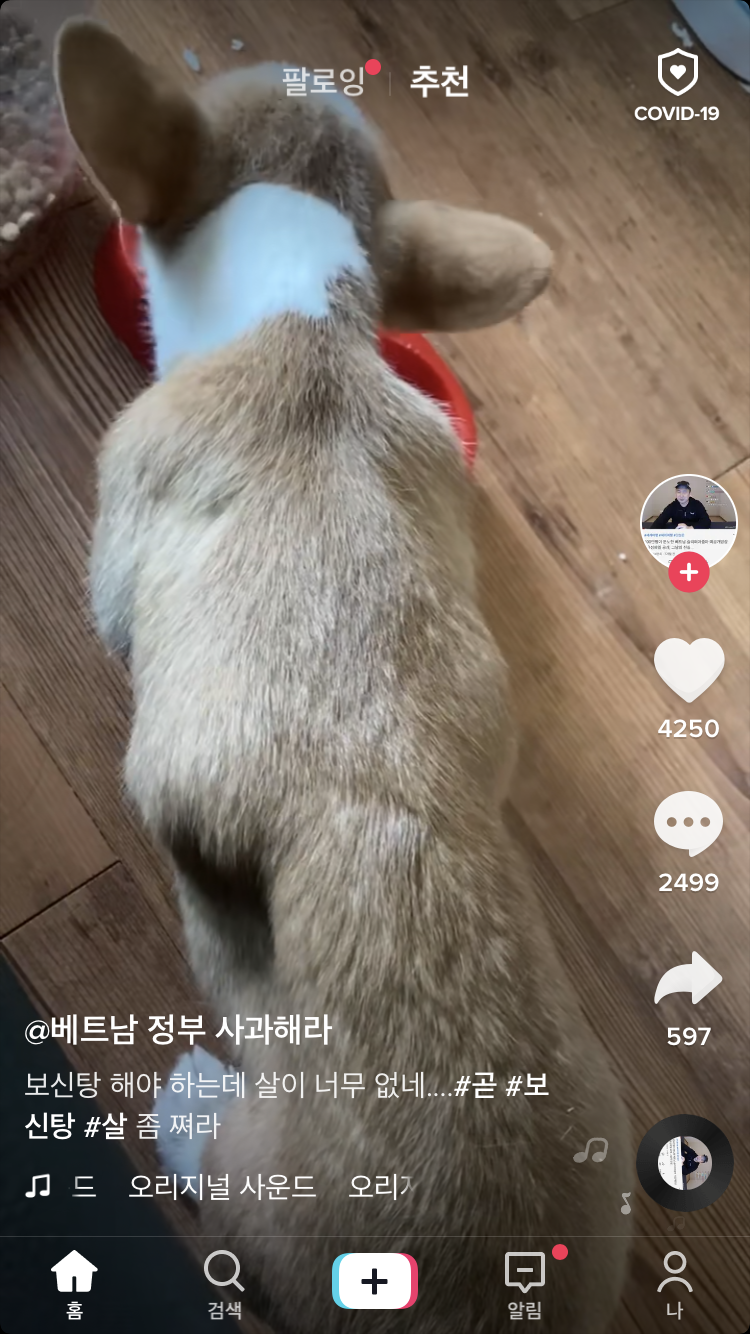Open the spinning sound disc
Screen dimensions: 750x1334
[685, 1163]
